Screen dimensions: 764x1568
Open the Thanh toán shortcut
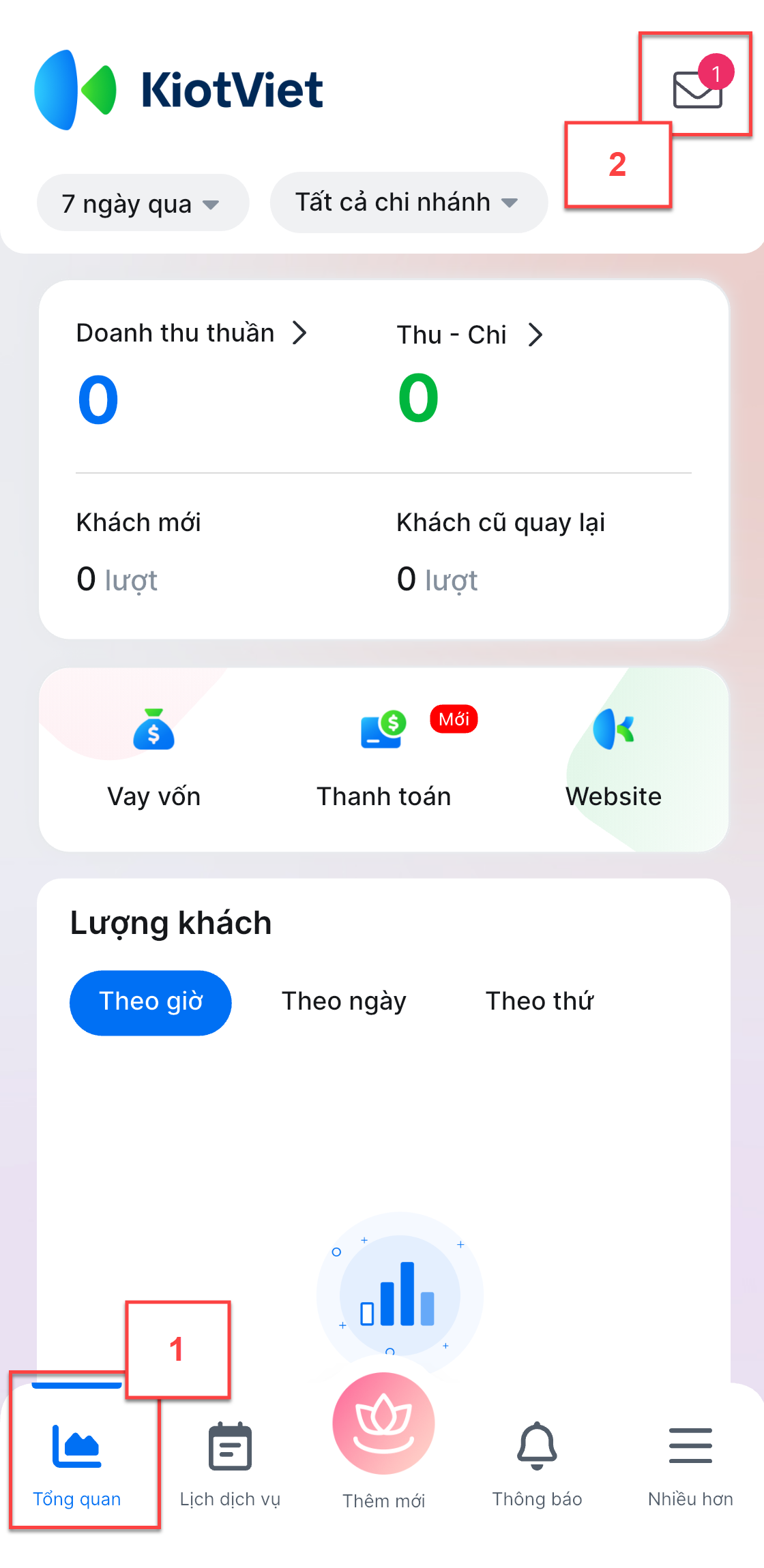(x=383, y=758)
